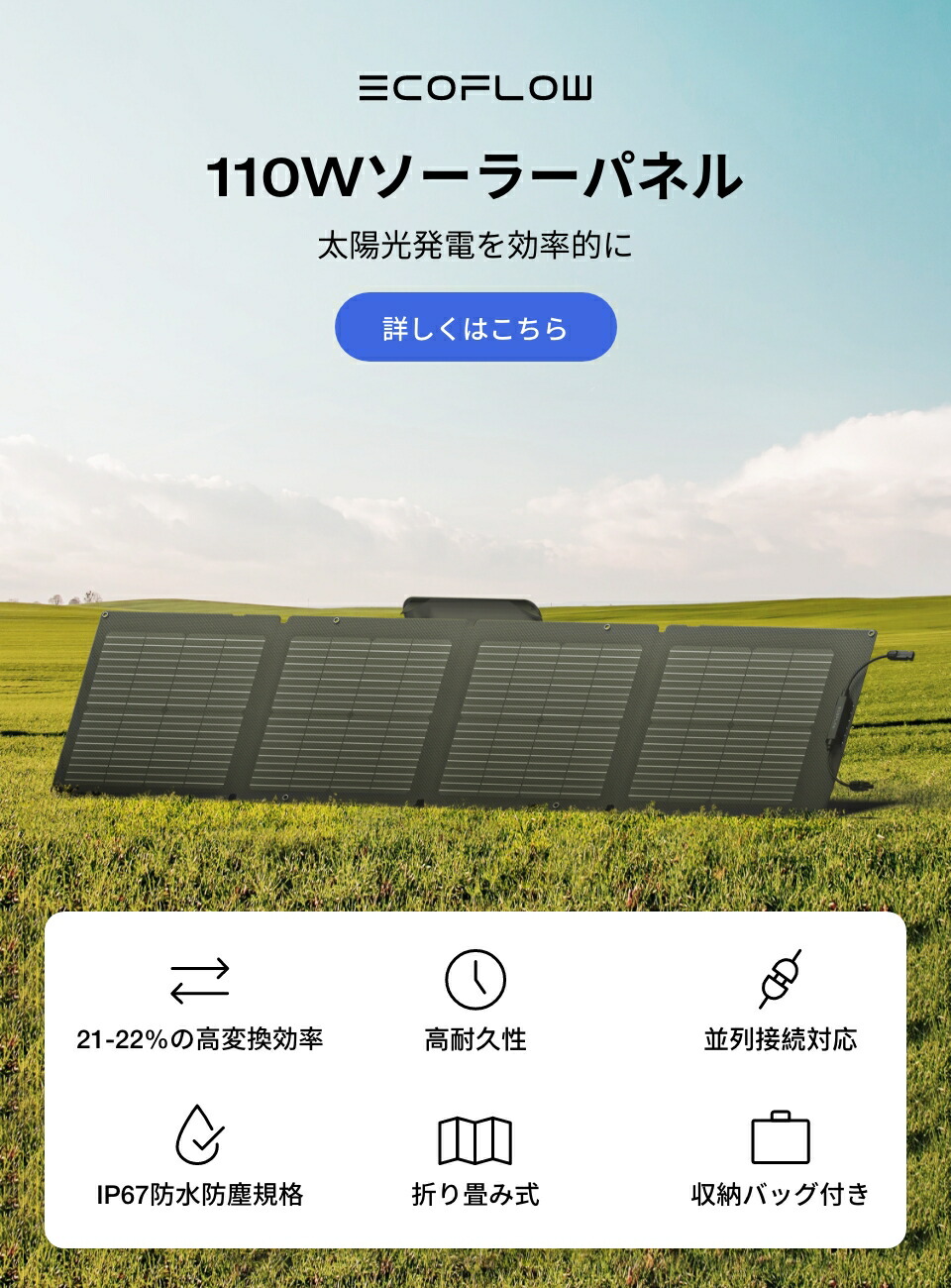Image resolution: width=951 pixels, height=1288 pixels.
Task: Click the 太陽光発電を効率的に tagline
Action: pos(475,239)
